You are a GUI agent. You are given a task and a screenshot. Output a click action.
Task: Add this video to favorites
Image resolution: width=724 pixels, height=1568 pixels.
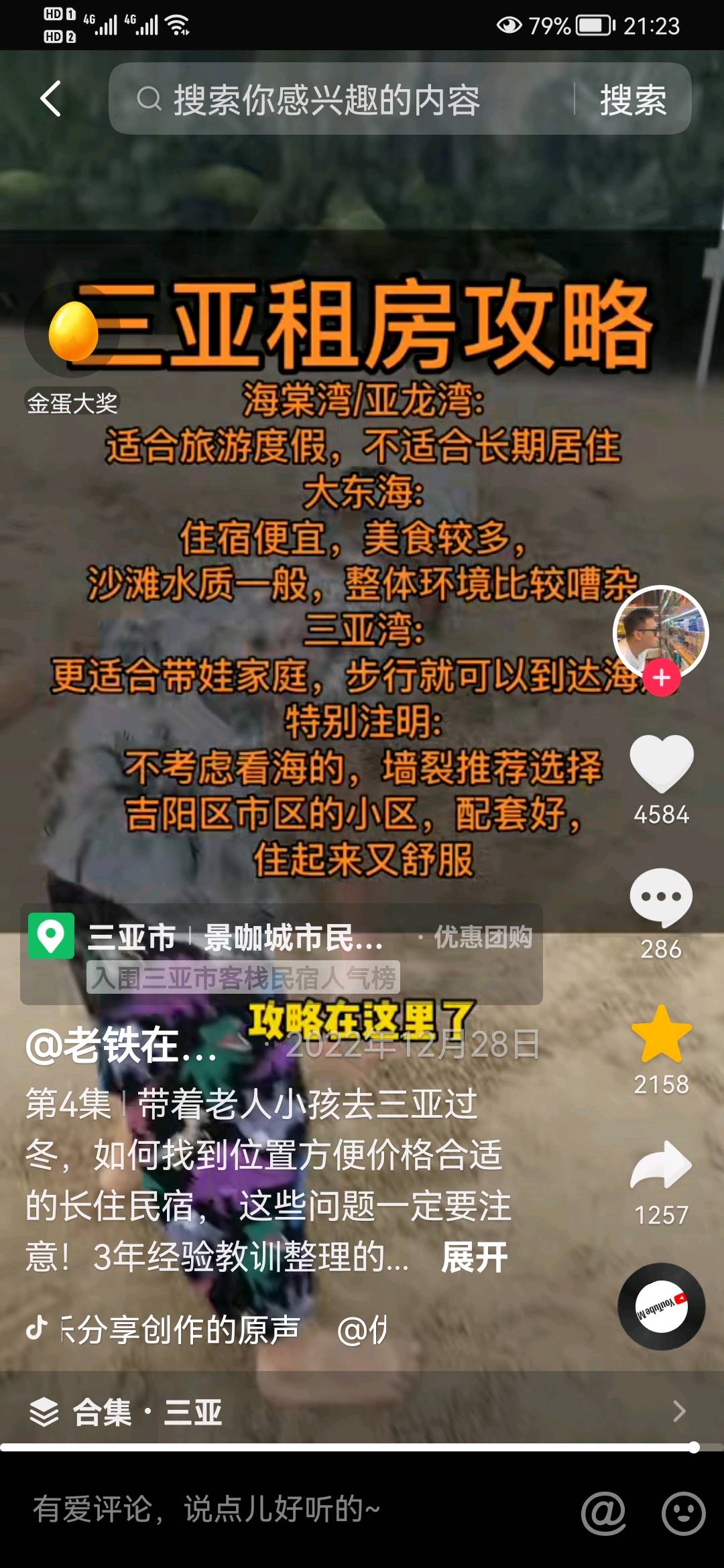pos(661,1033)
